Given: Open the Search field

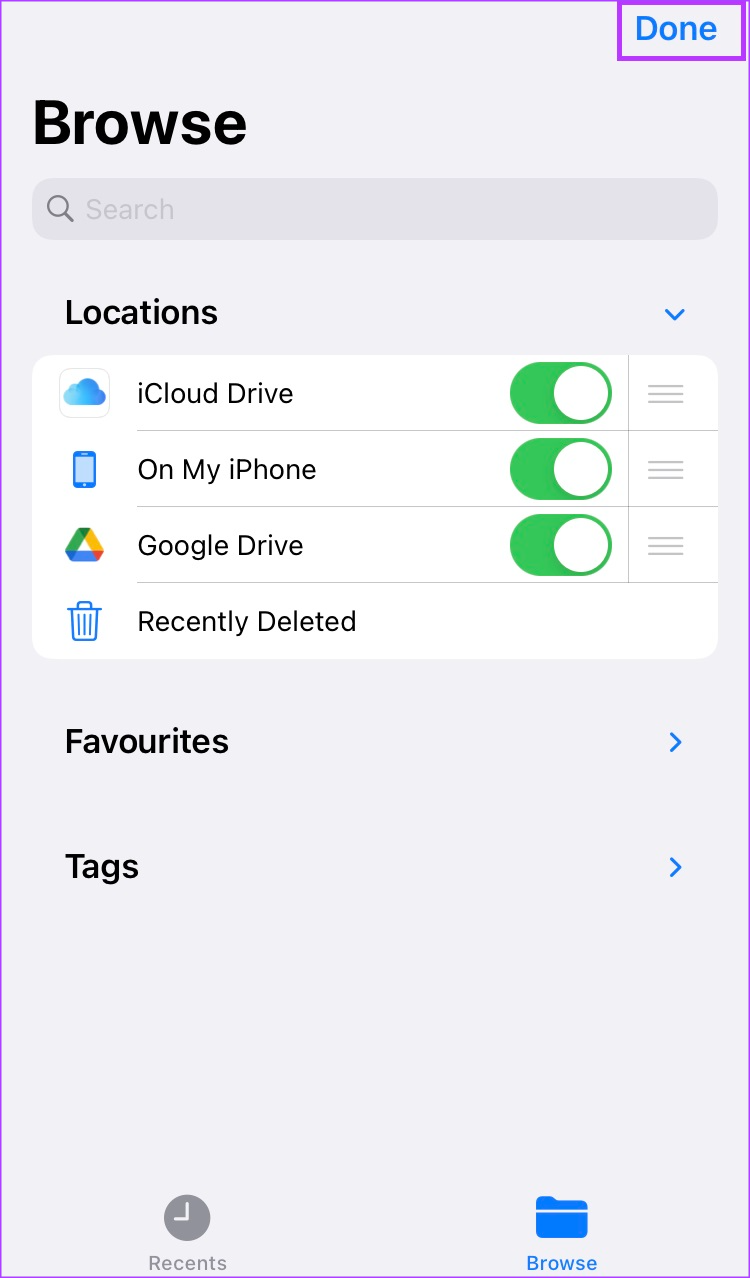Looking at the screenshot, I should (374, 209).
